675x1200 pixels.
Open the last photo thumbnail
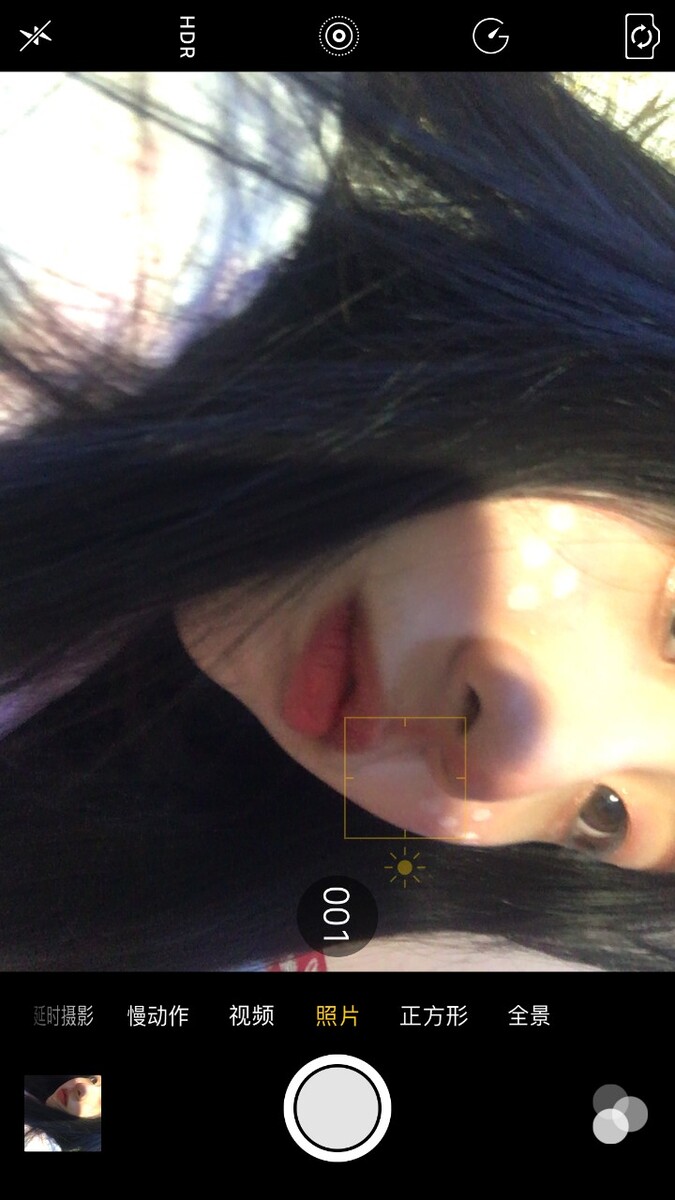point(63,1113)
